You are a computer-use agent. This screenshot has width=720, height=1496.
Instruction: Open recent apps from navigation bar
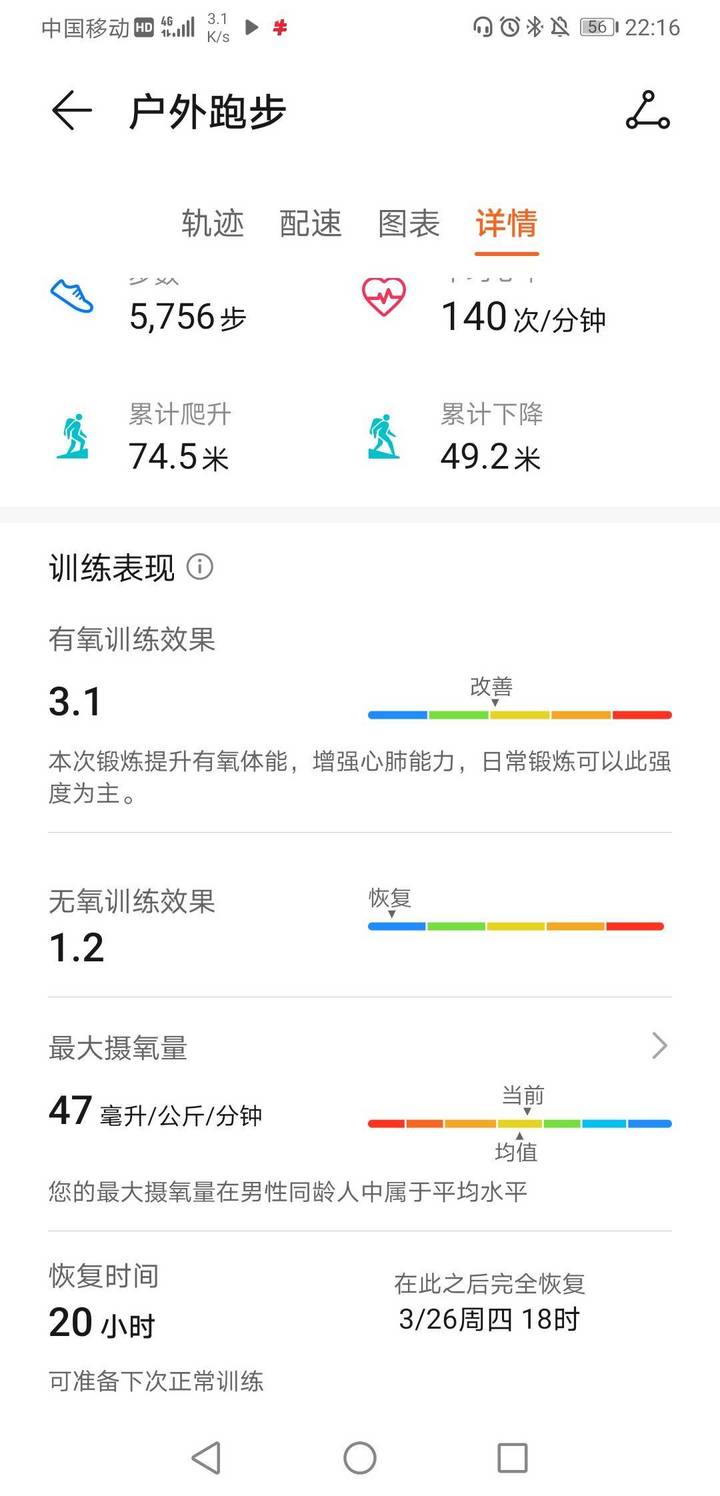[x=512, y=1458]
